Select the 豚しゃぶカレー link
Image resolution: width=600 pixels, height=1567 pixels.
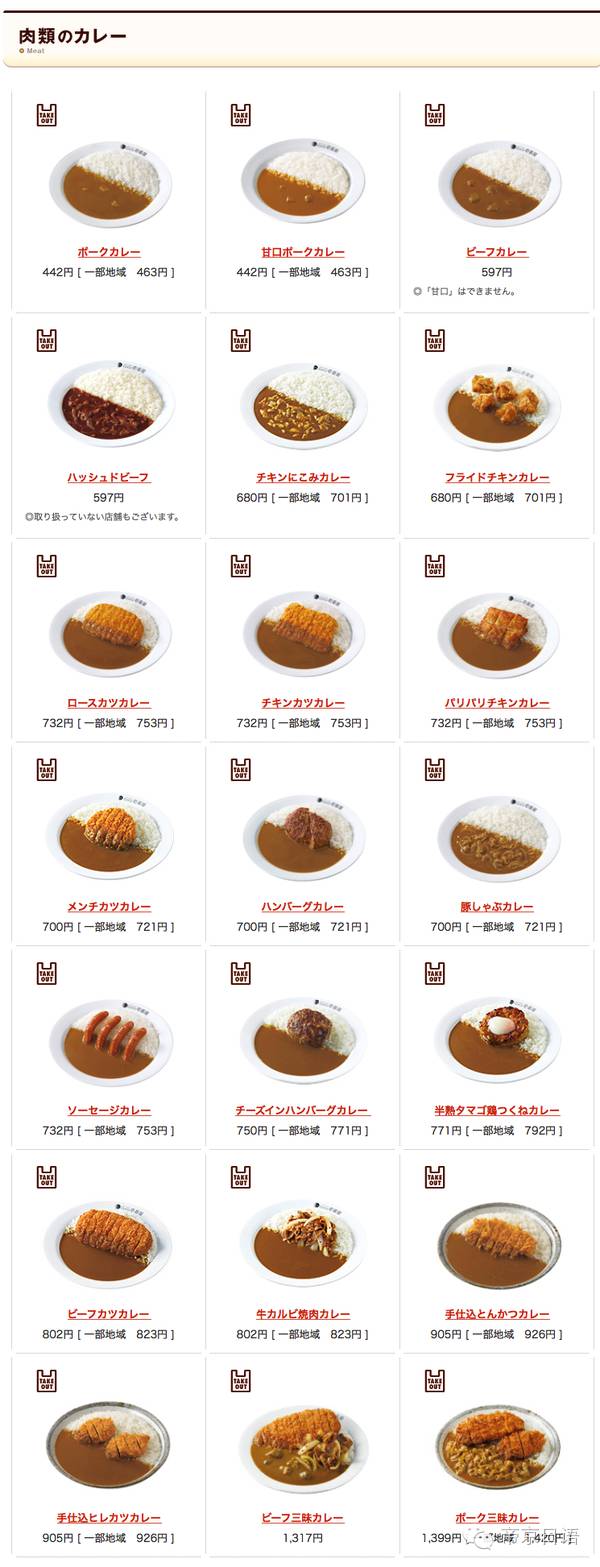pyautogui.click(x=497, y=907)
